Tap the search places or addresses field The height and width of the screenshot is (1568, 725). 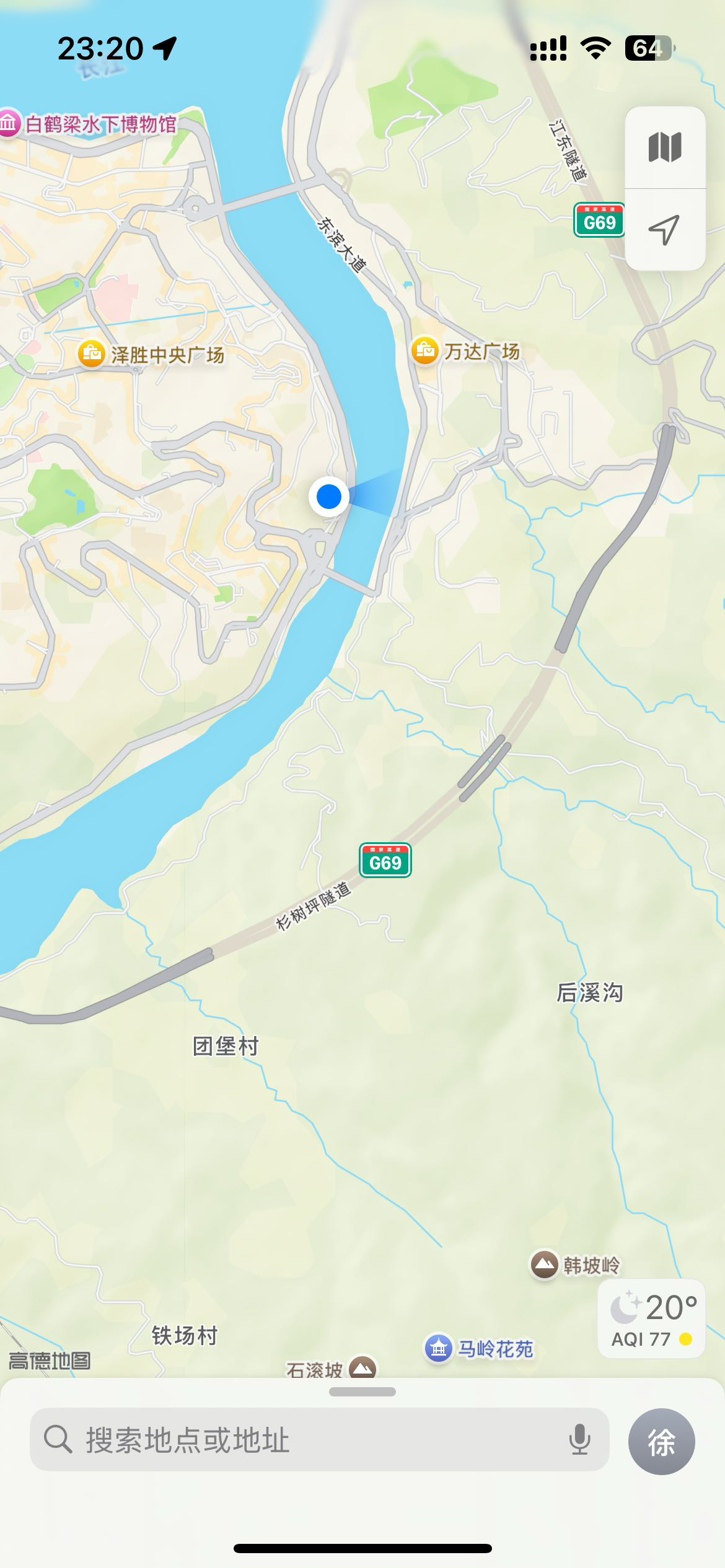pyautogui.click(x=310, y=1440)
